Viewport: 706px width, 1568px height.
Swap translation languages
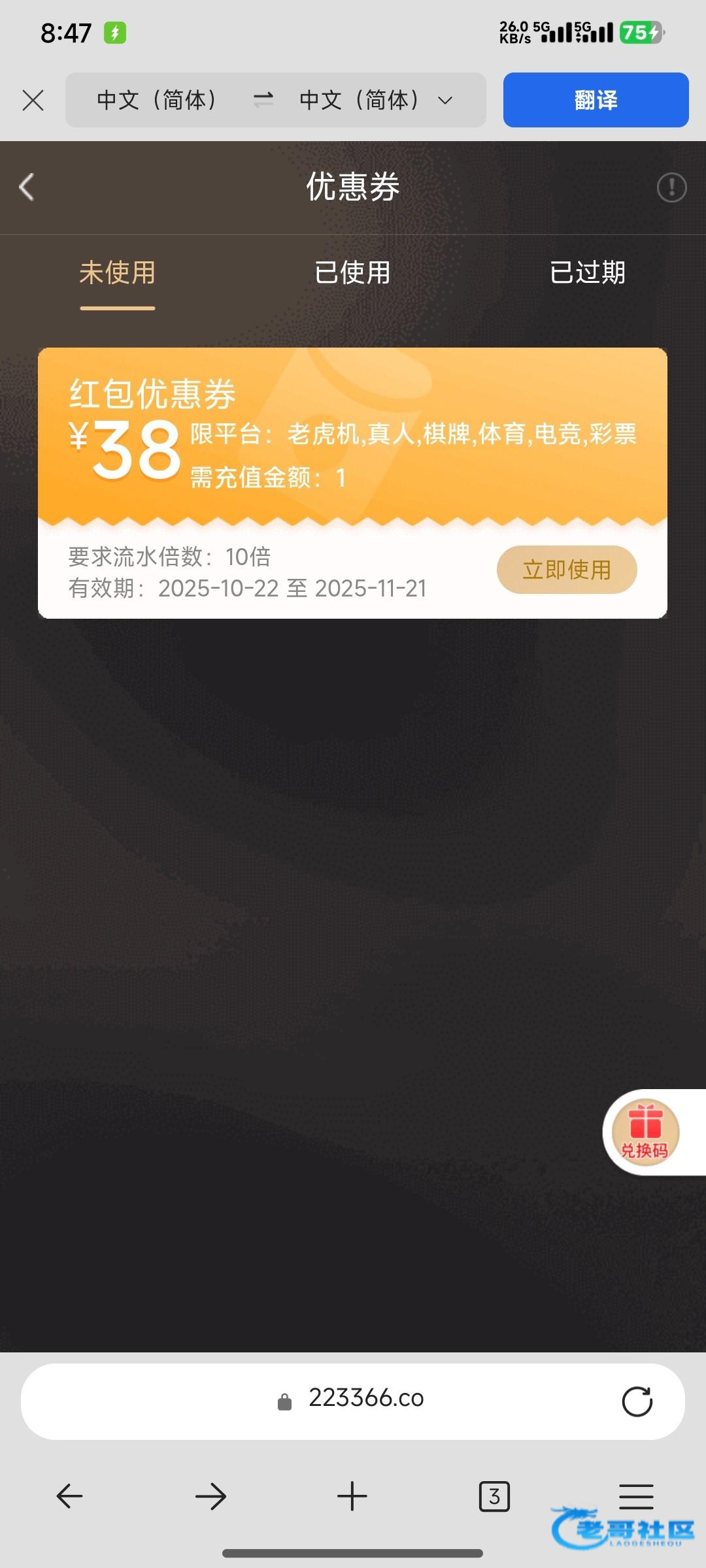point(263,100)
